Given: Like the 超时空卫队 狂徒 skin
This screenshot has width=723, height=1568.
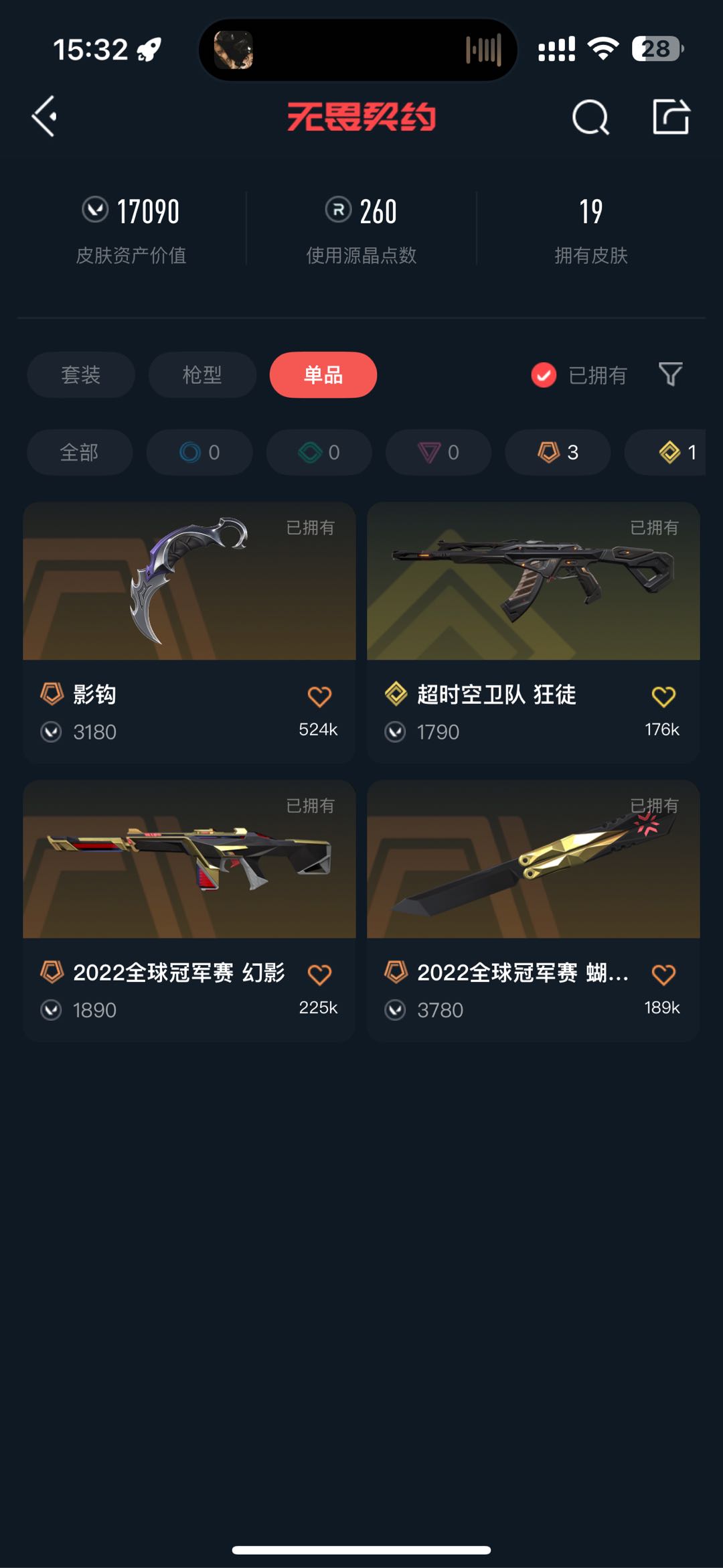Looking at the screenshot, I should 663,697.
